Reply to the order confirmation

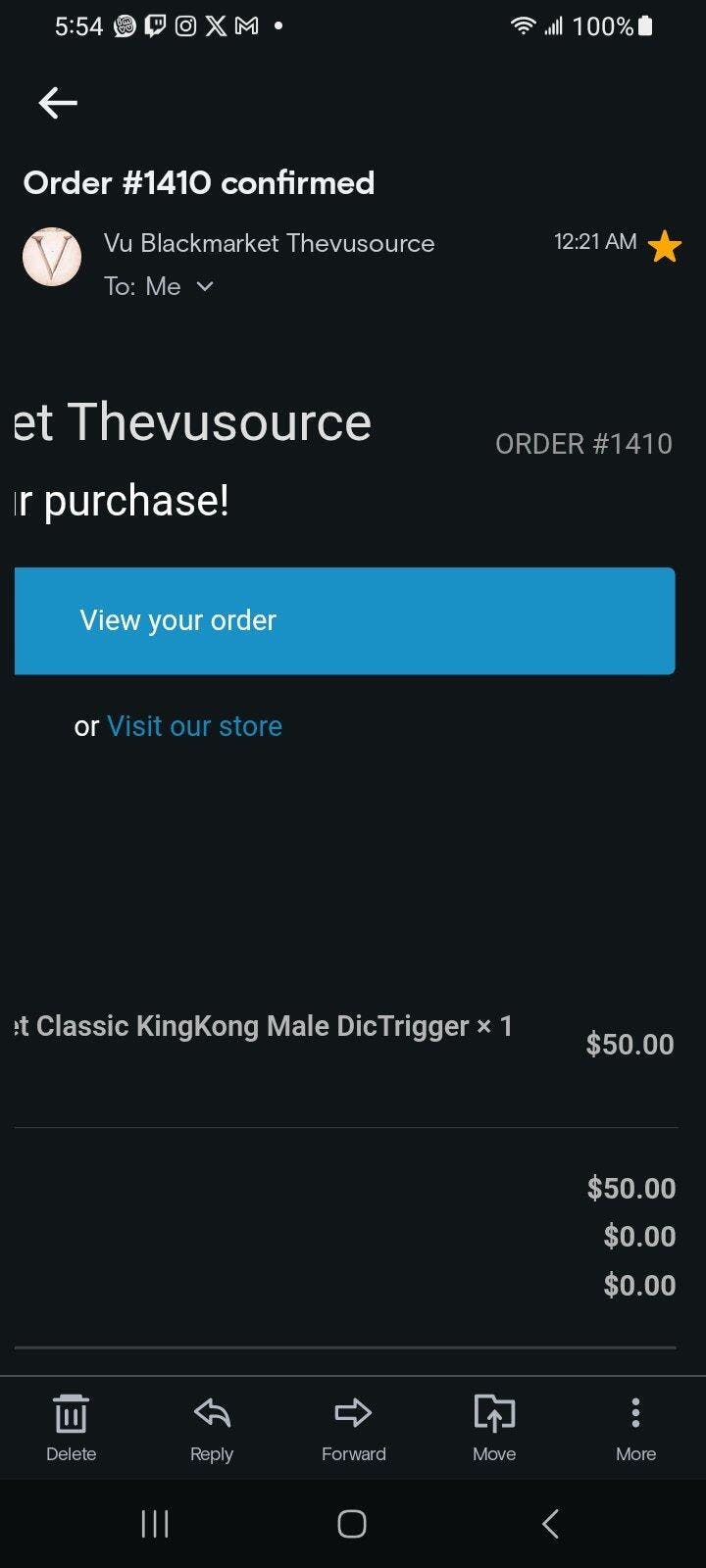(212, 1426)
